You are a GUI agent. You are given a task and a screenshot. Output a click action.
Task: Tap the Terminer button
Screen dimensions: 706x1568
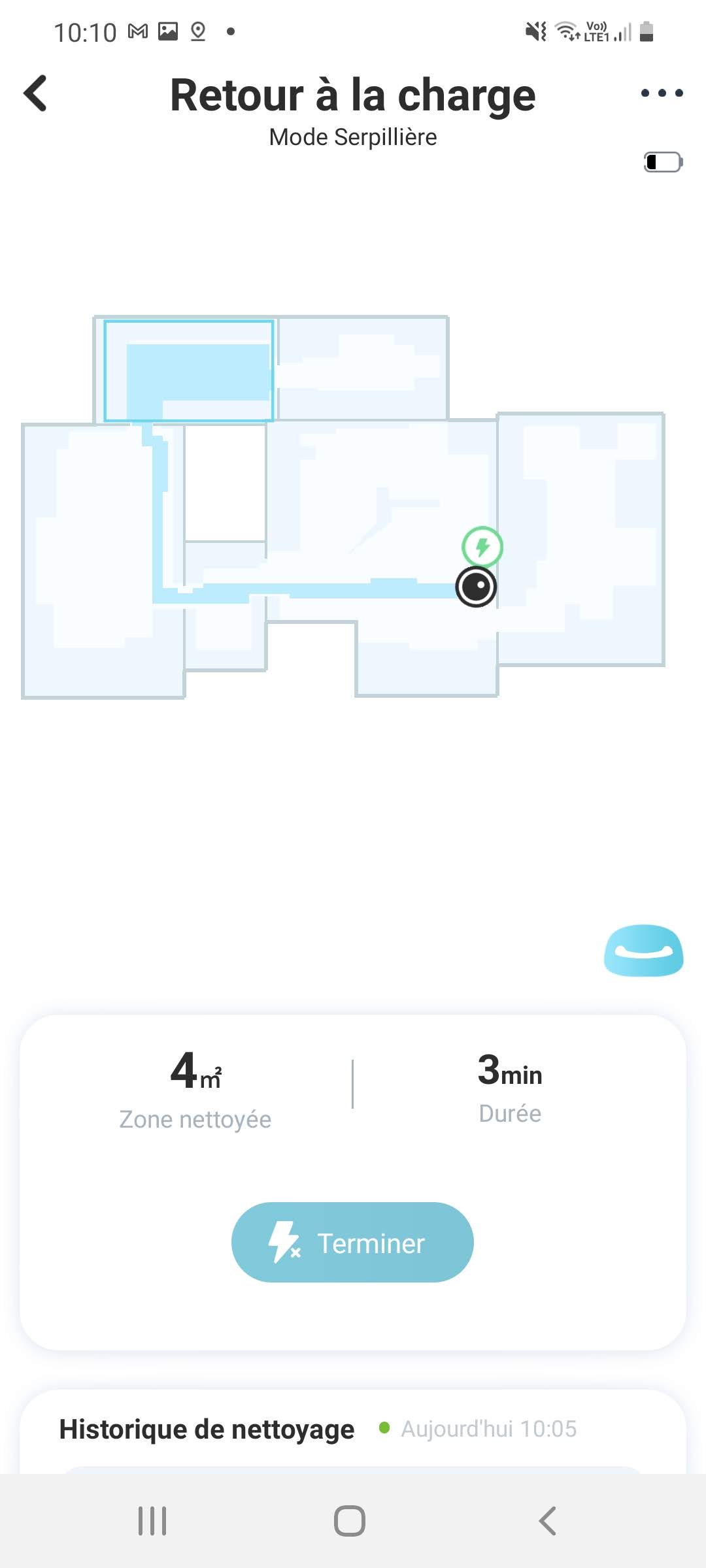(x=352, y=1242)
